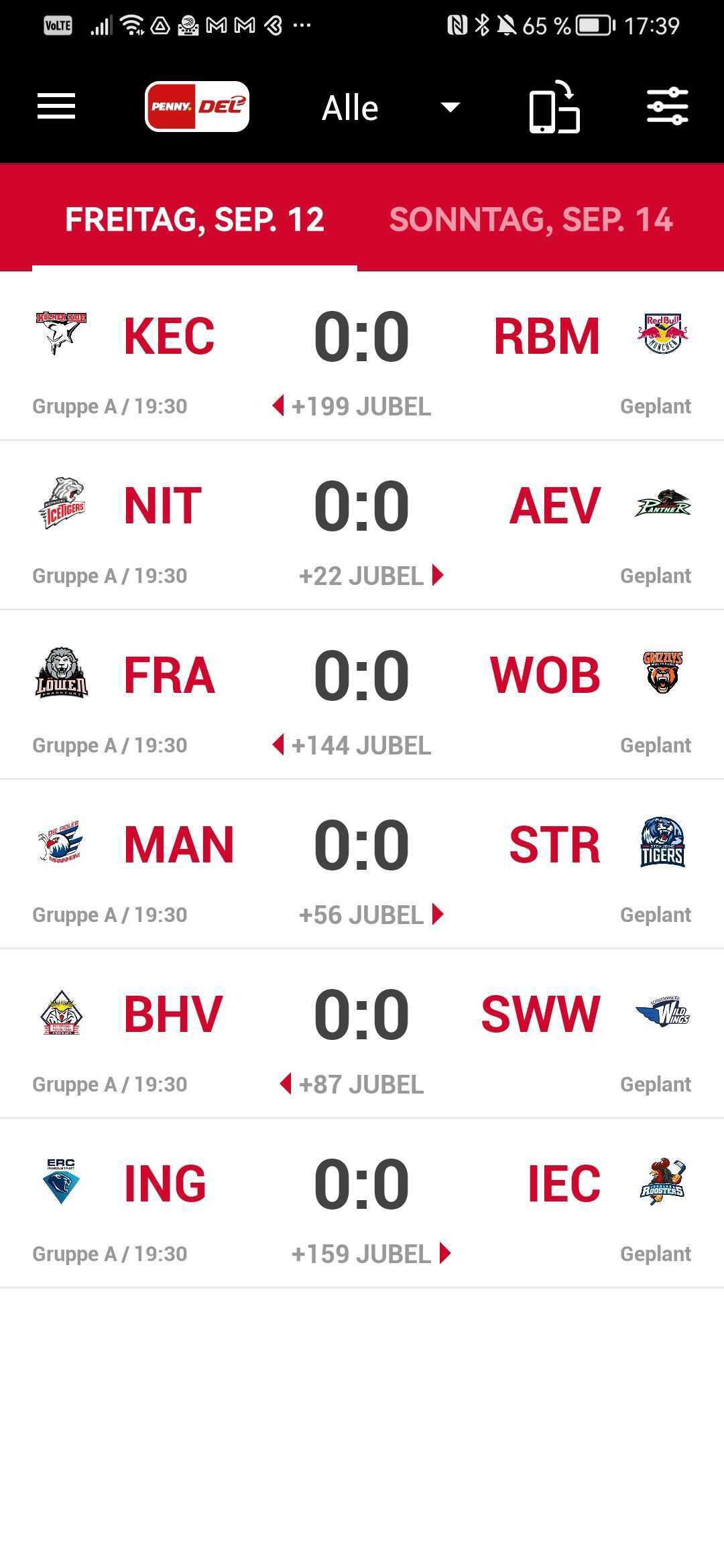Open the KEC vs RBM match
This screenshot has height=1568, width=724.
[362, 355]
